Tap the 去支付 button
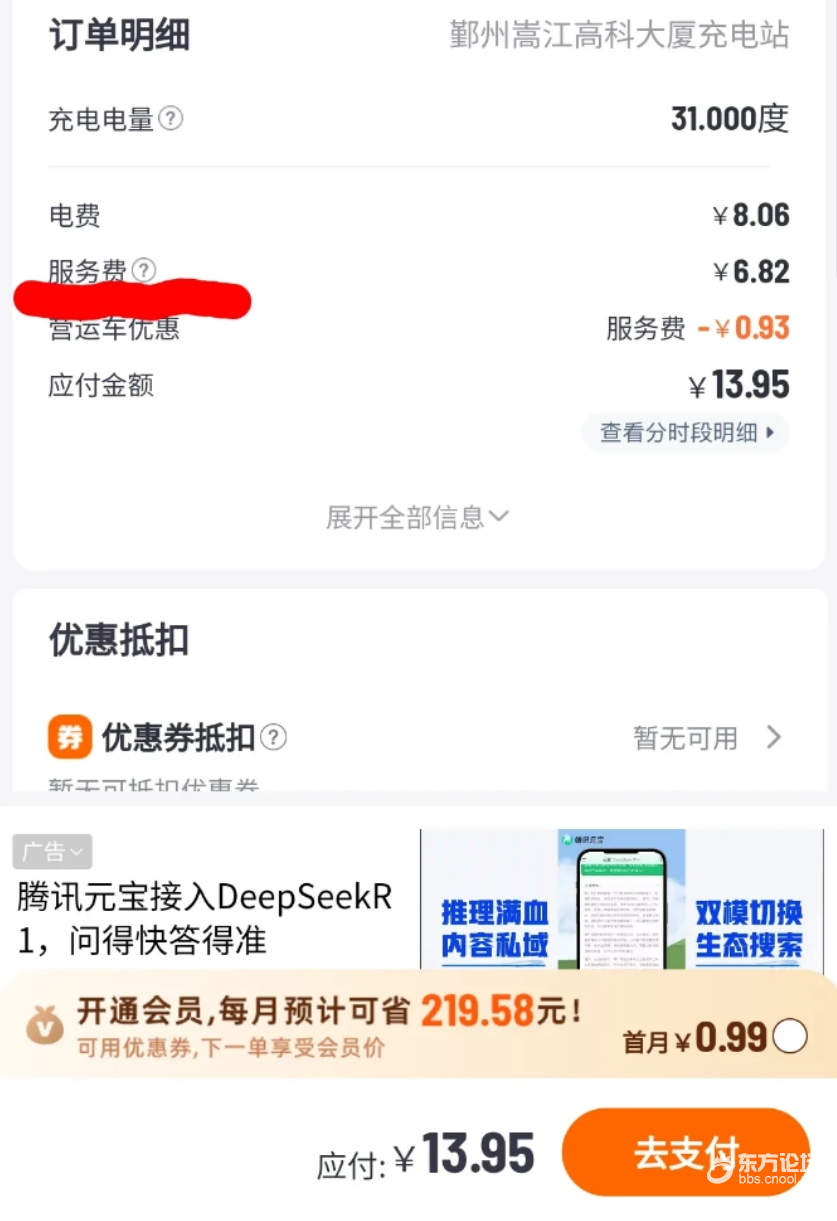This screenshot has width=837, height=1221. point(685,1152)
